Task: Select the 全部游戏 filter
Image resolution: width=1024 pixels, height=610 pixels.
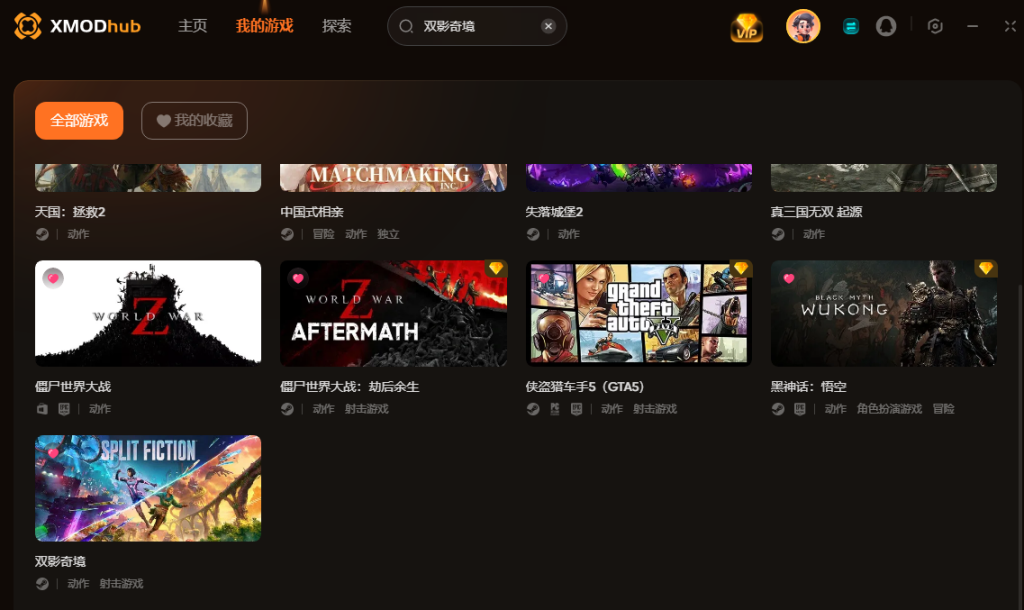Action: (x=79, y=120)
